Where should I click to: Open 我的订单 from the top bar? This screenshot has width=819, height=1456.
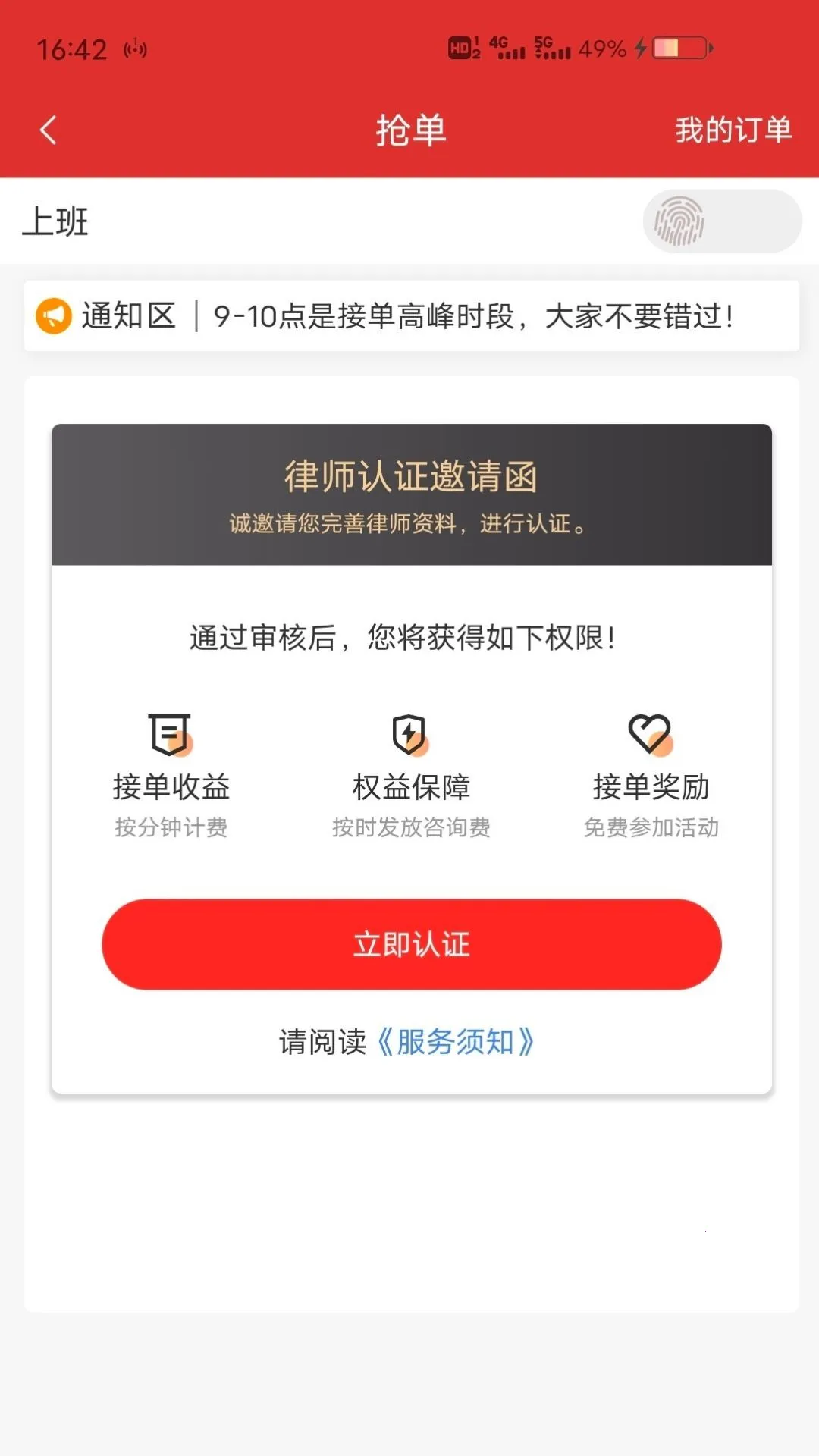point(734,130)
